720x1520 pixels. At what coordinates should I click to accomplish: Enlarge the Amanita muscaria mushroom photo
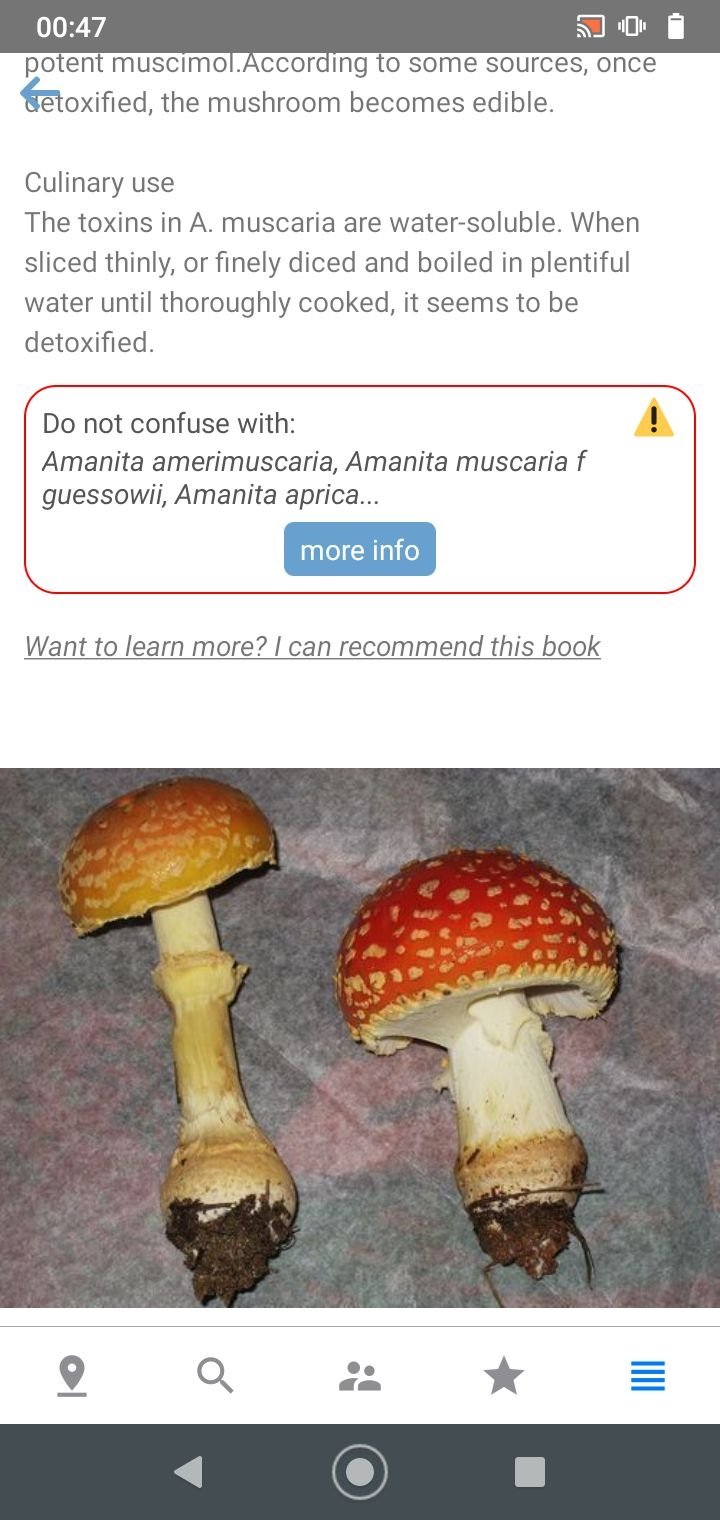(360, 1037)
